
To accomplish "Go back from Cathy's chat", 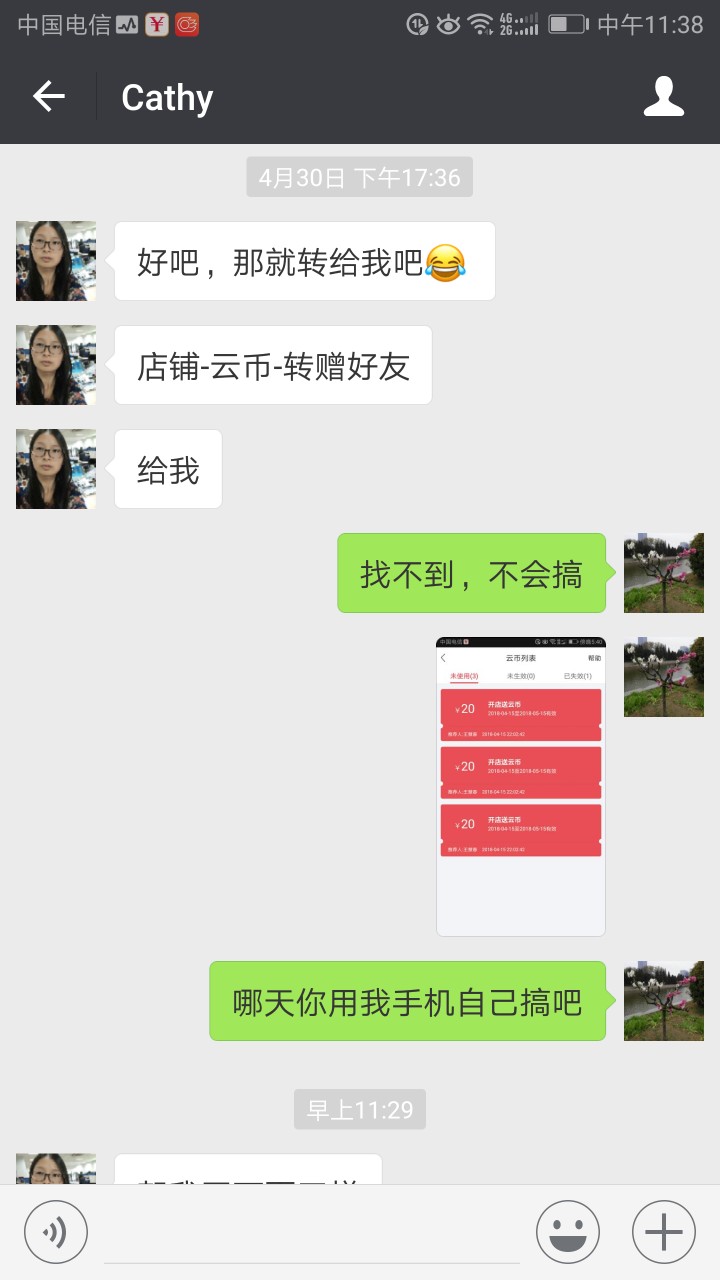I will point(48,97).
